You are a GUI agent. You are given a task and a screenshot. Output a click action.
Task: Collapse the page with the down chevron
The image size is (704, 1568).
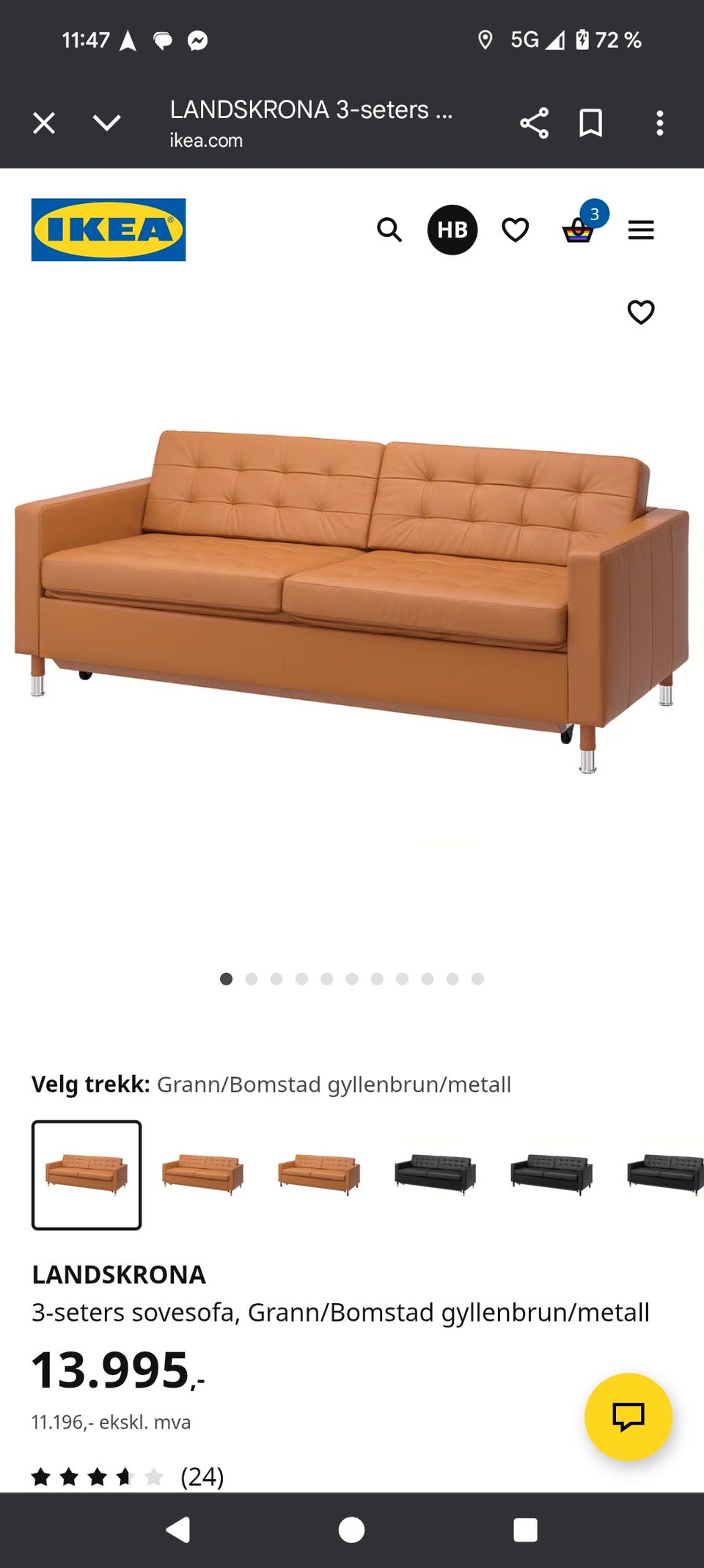click(x=105, y=122)
